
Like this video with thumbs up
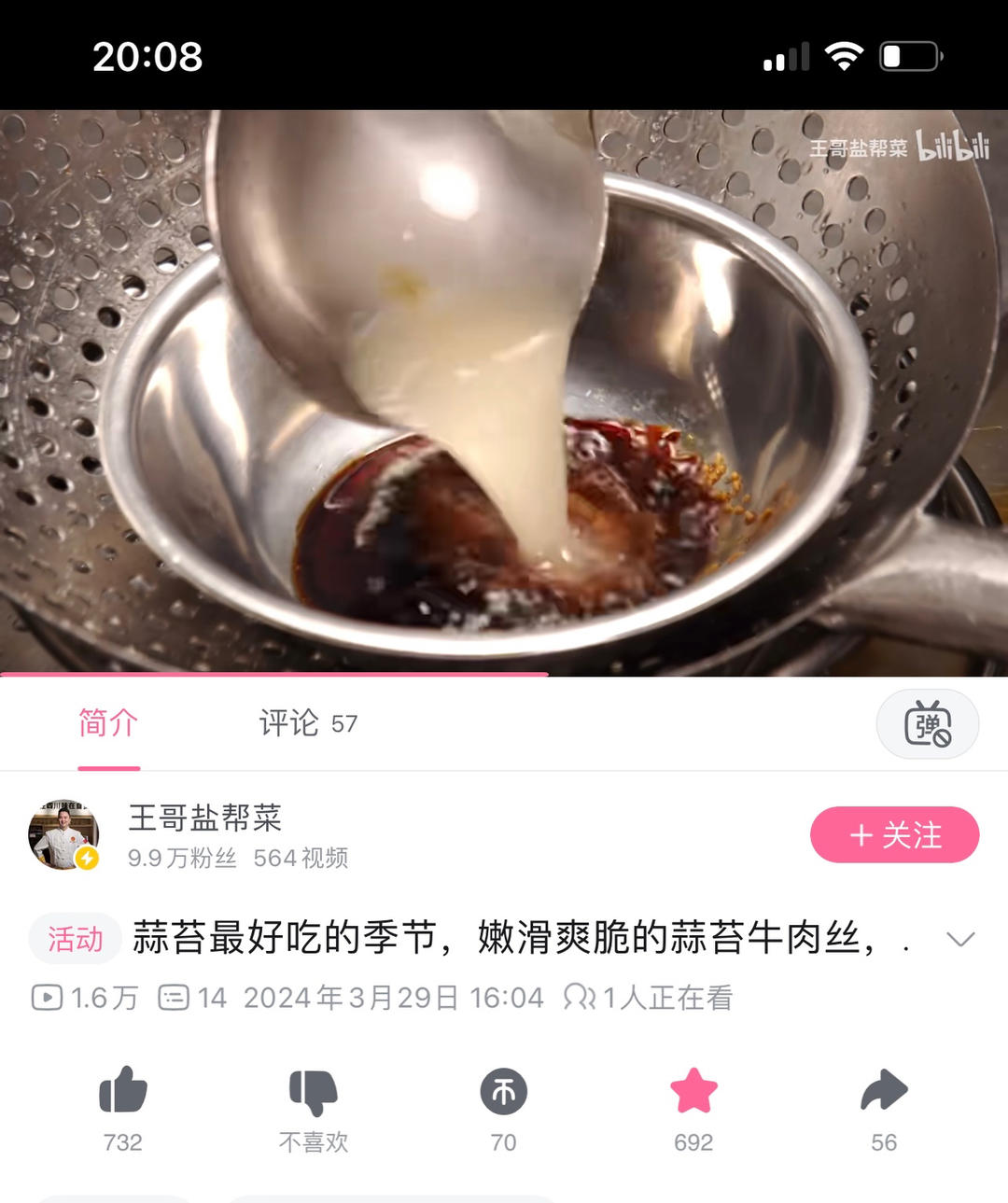tap(123, 1091)
